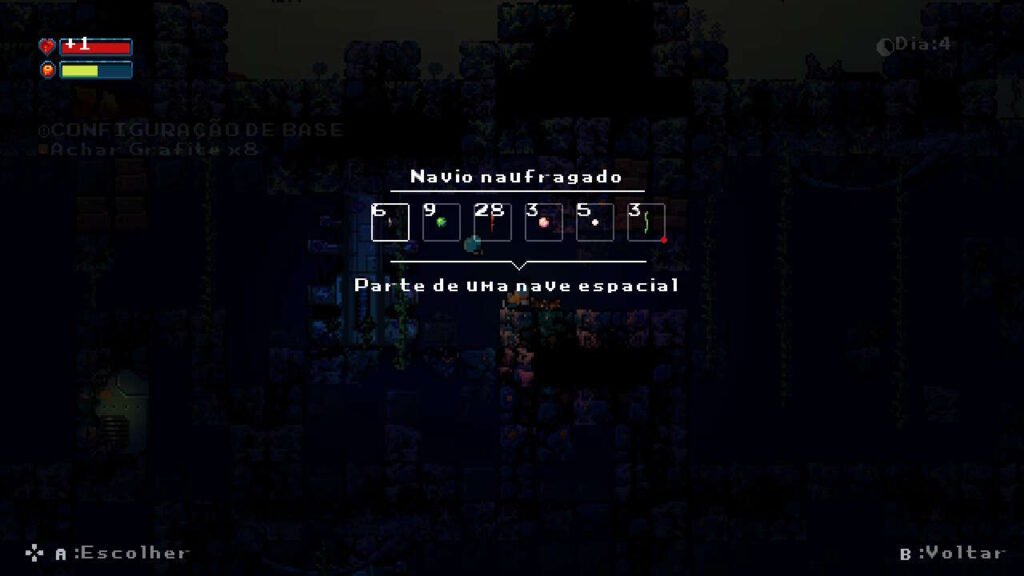1024x576 pixels.
Task: Confirm the choice with A: Escolher
Action: tap(121, 553)
